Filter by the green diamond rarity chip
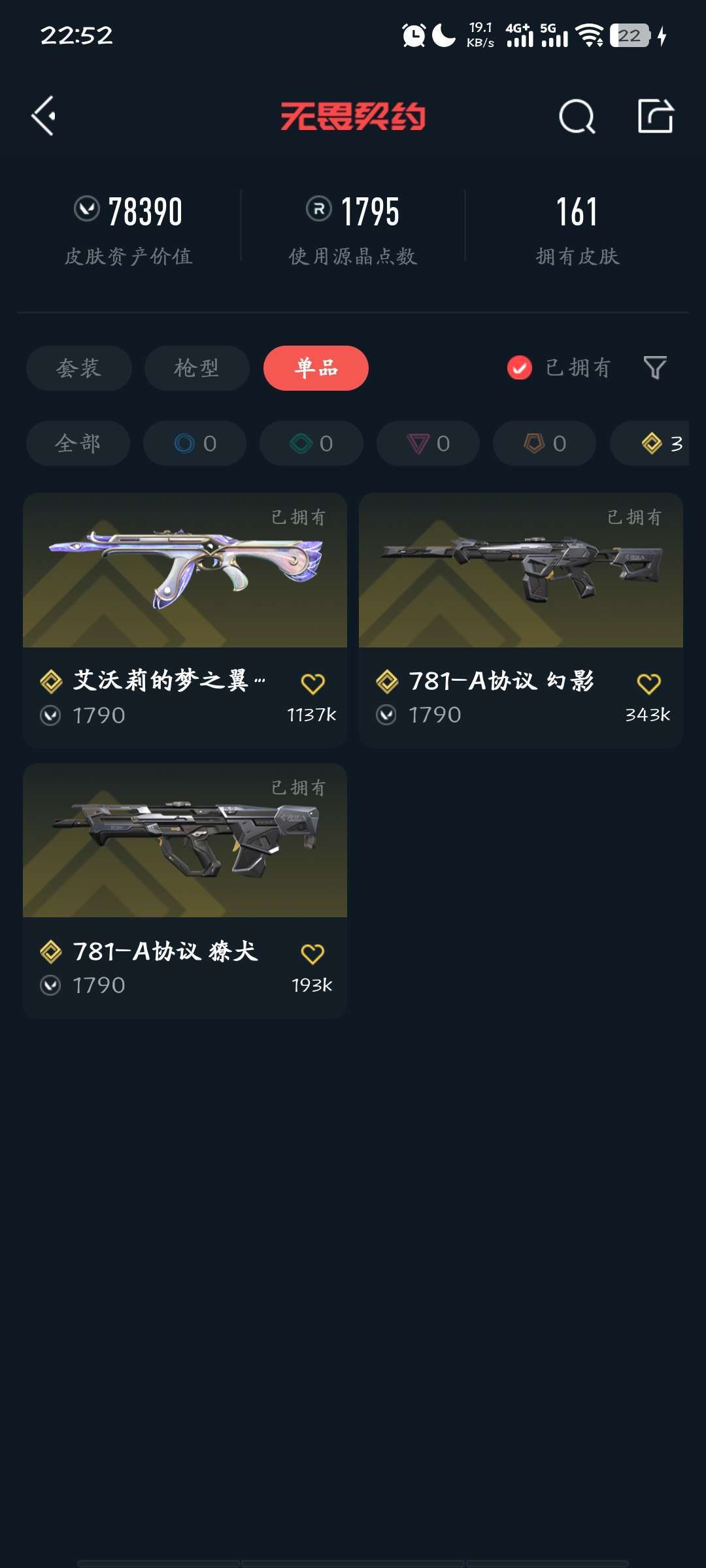Image resolution: width=706 pixels, height=1568 pixels. pyautogui.click(x=311, y=444)
